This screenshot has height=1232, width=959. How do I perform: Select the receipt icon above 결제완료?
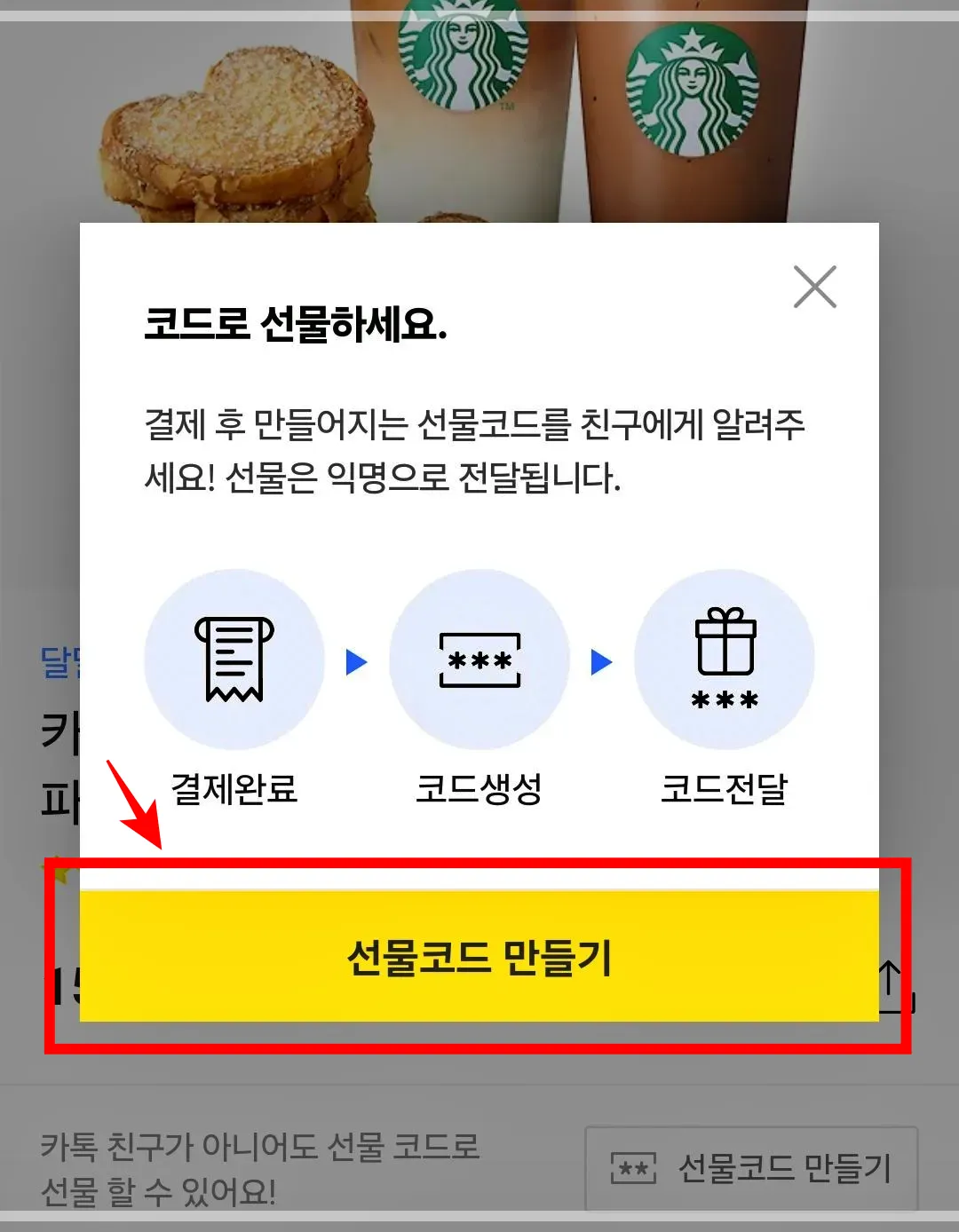[x=234, y=658]
